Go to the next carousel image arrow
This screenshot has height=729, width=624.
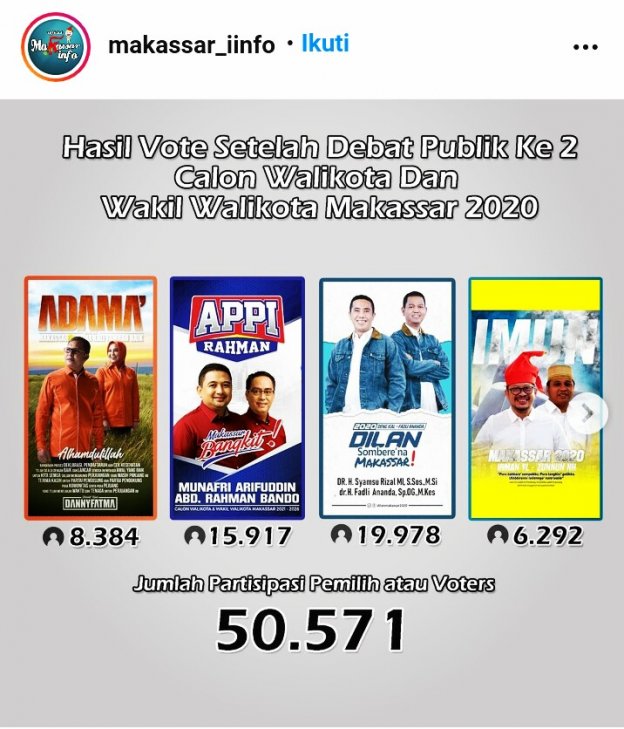pyautogui.click(x=589, y=413)
